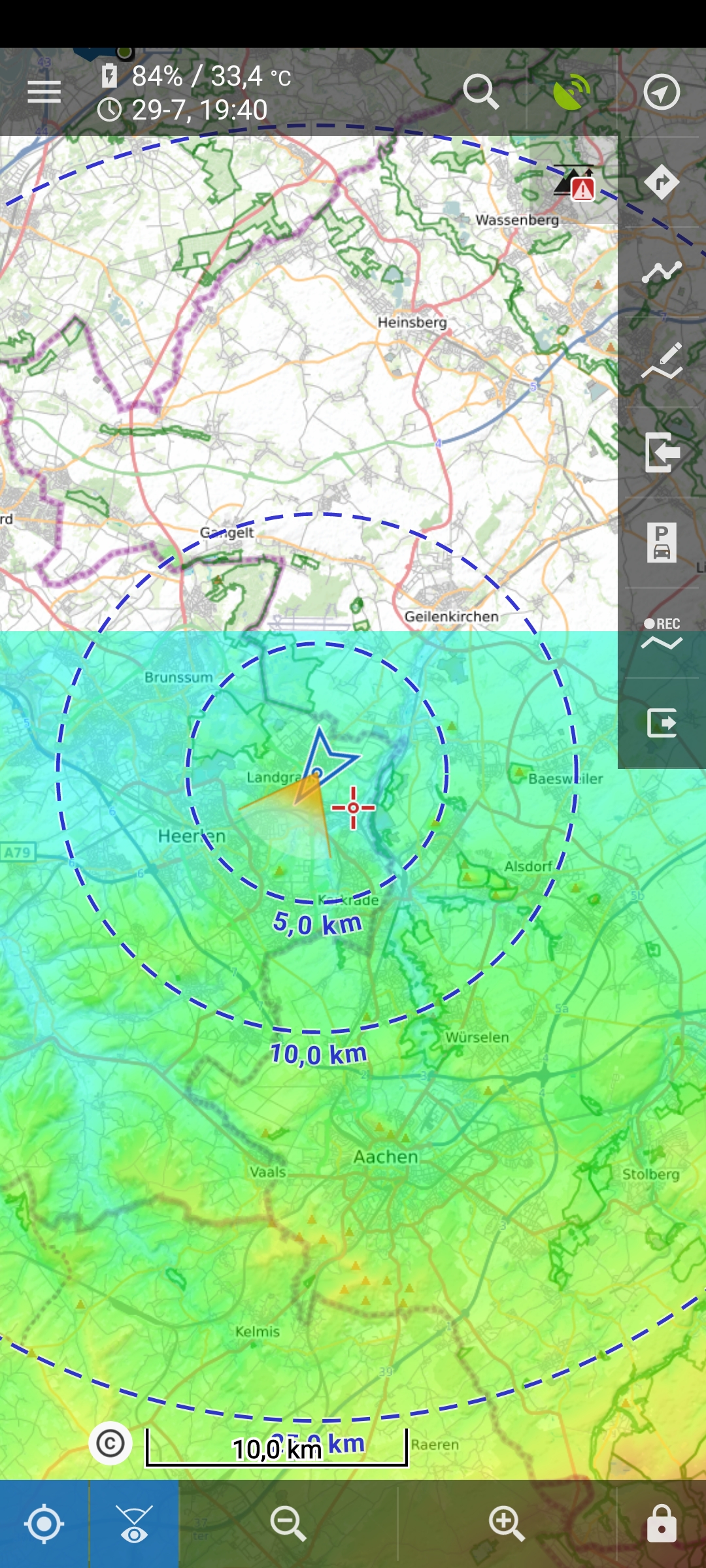
Task: Open the route planner tool
Action: [662, 272]
